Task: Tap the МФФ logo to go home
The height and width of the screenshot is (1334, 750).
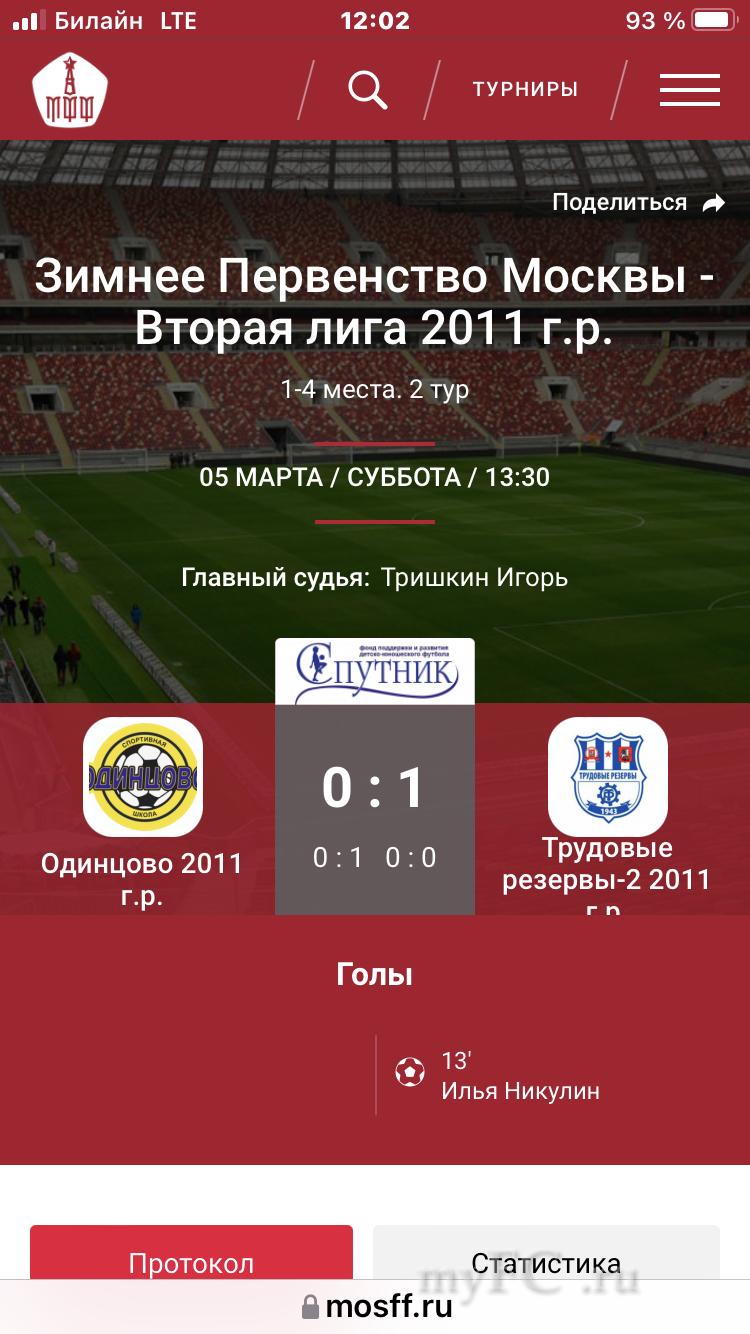Action: click(x=70, y=90)
